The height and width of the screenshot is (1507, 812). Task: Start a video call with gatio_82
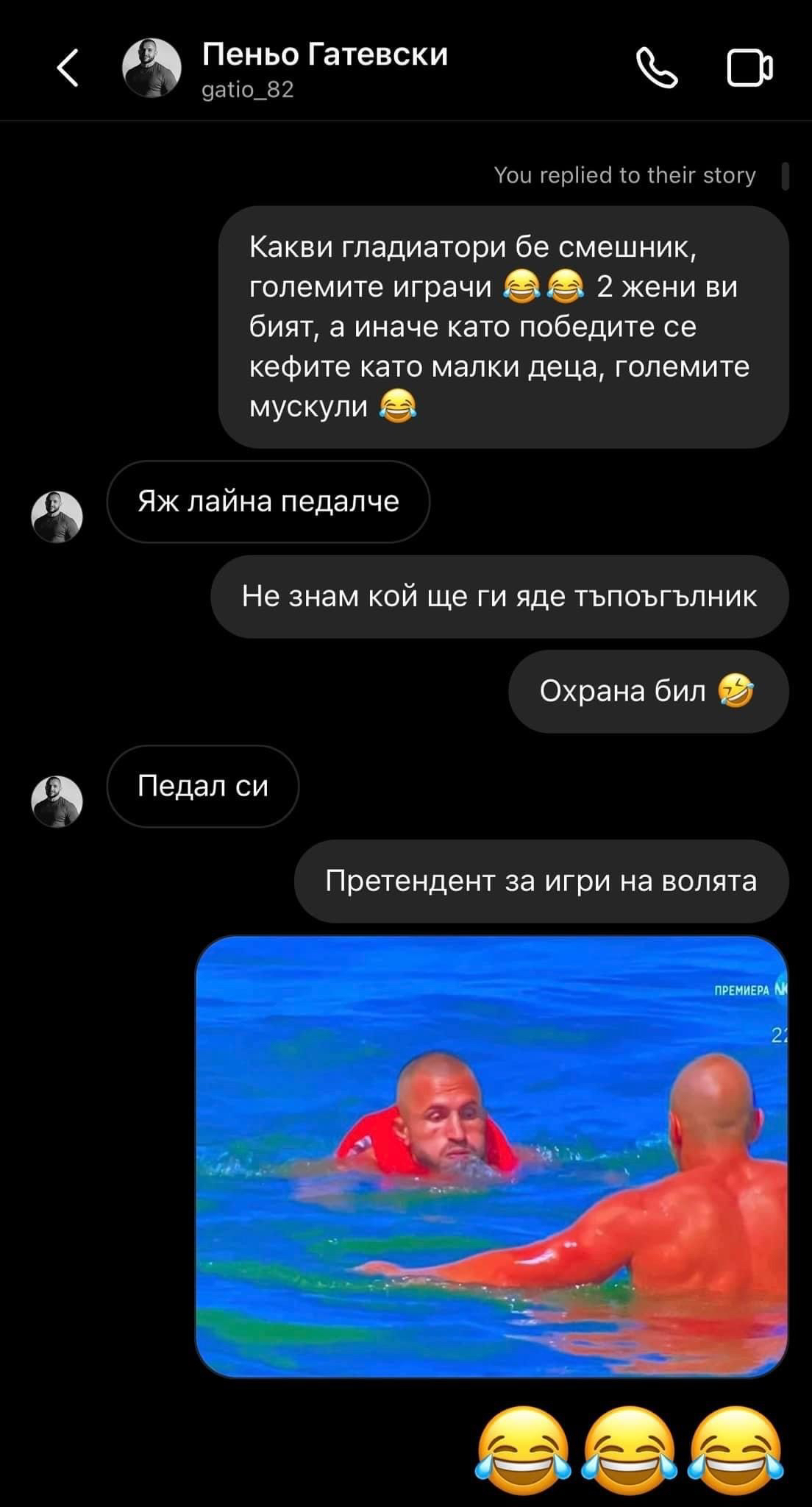pos(749,69)
